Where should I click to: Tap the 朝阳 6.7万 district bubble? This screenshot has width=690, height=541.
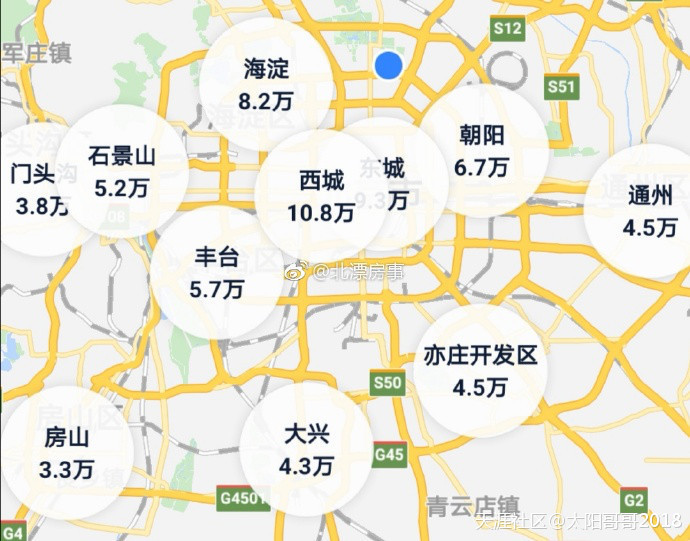(482, 151)
